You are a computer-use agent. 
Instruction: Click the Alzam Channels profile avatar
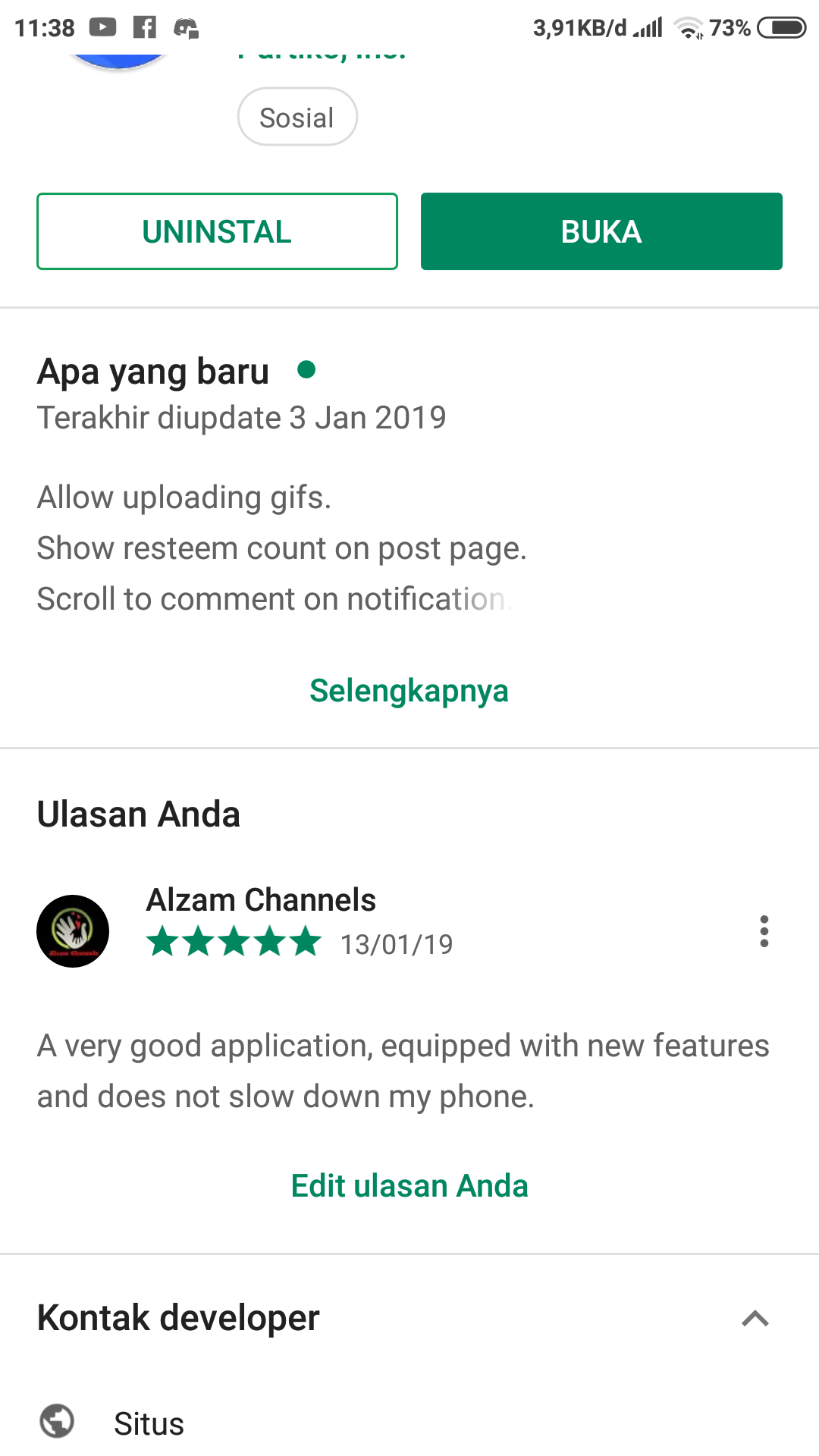(x=73, y=930)
